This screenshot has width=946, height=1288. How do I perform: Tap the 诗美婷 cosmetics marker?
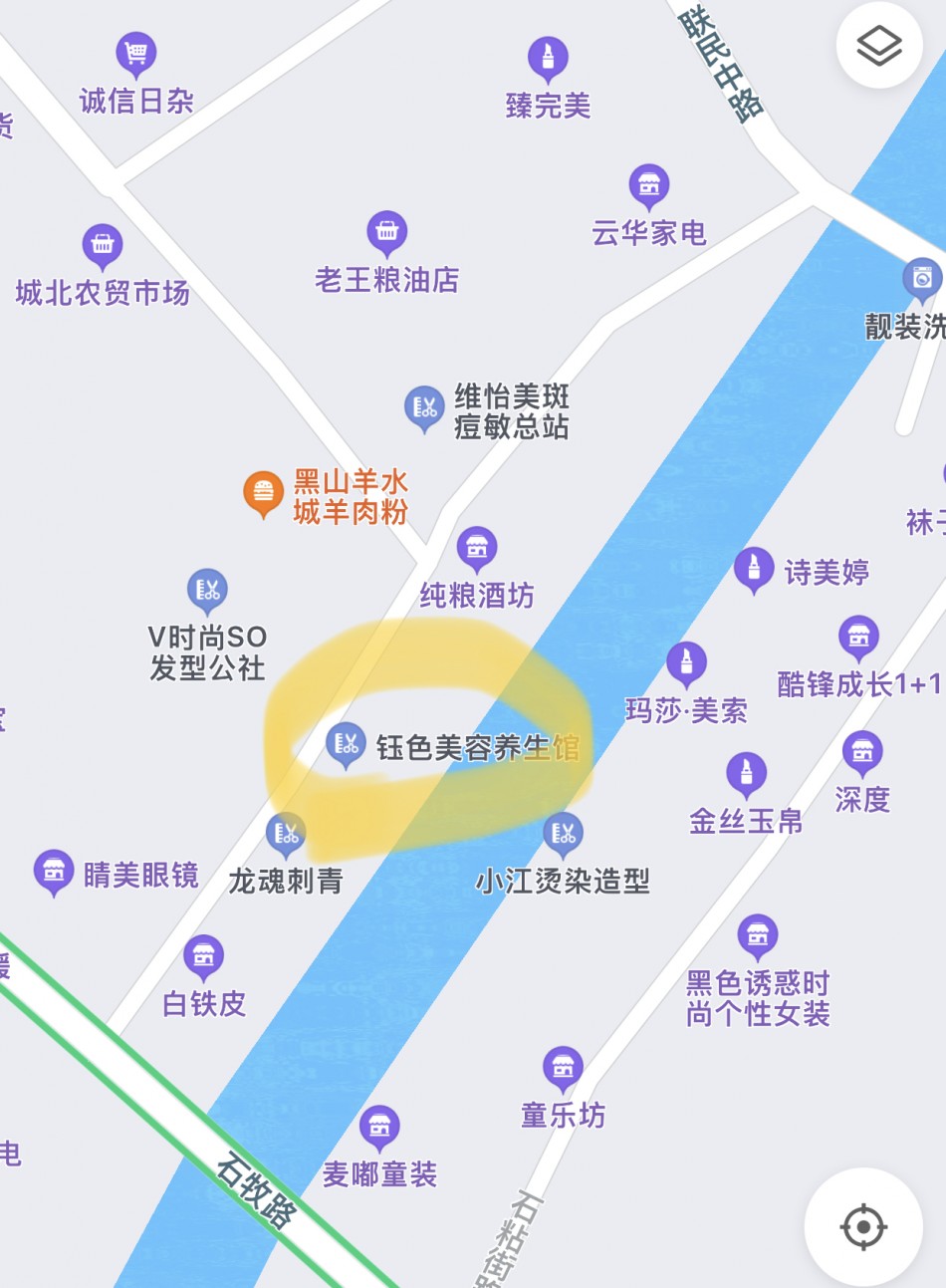tap(754, 570)
